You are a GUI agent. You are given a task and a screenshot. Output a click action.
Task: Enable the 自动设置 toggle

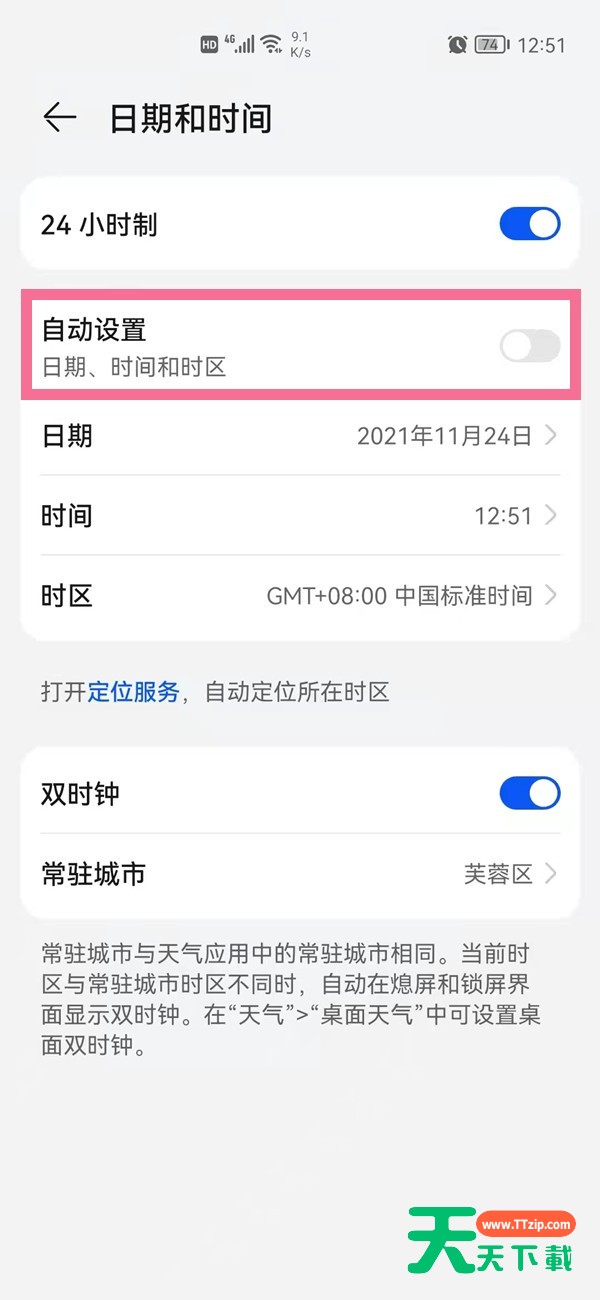529,346
